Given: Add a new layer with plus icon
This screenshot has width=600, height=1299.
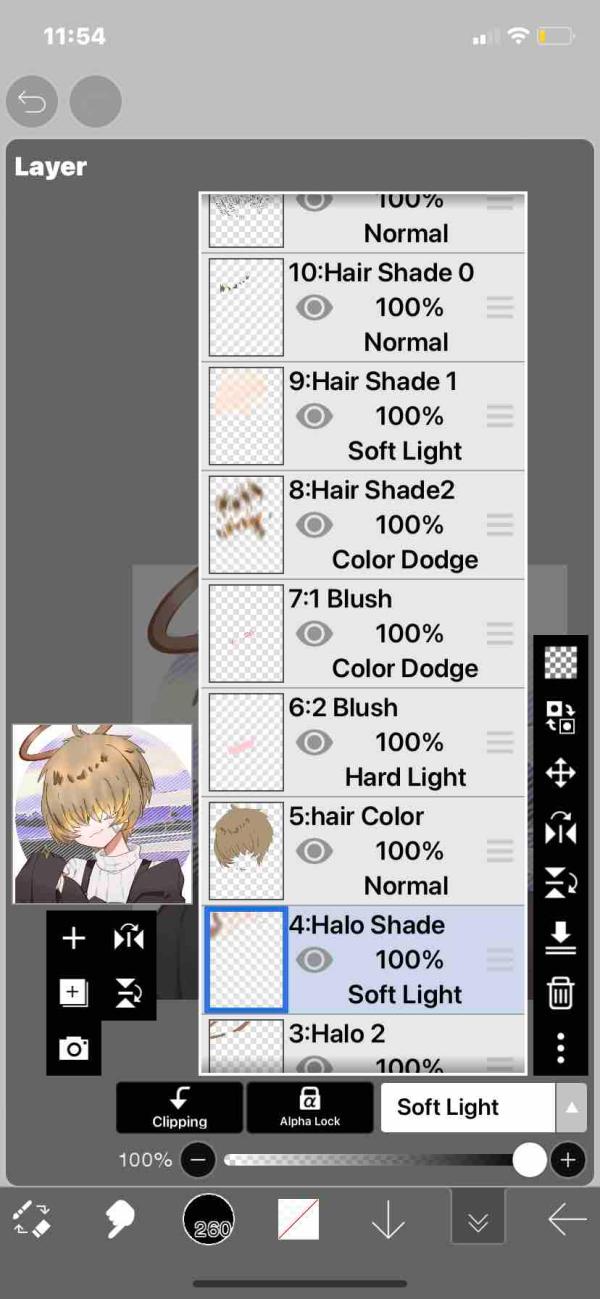Looking at the screenshot, I should pyautogui.click(x=74, y=938).
